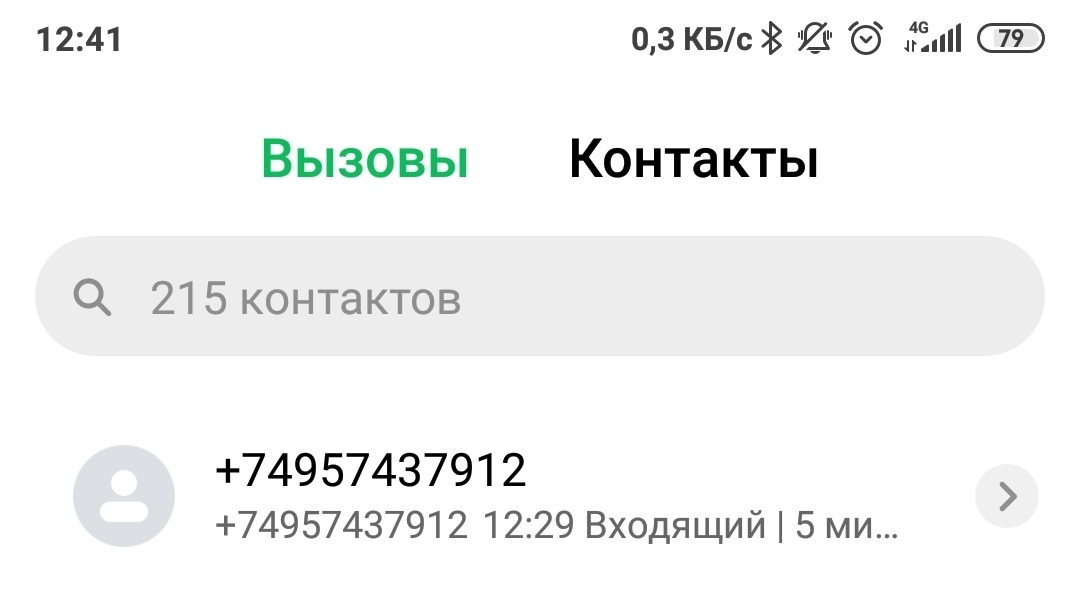Tap the search field with 215 контактов
This screenshot has height=596, width=1080.
pyautogui.click(x=540, y=297)
